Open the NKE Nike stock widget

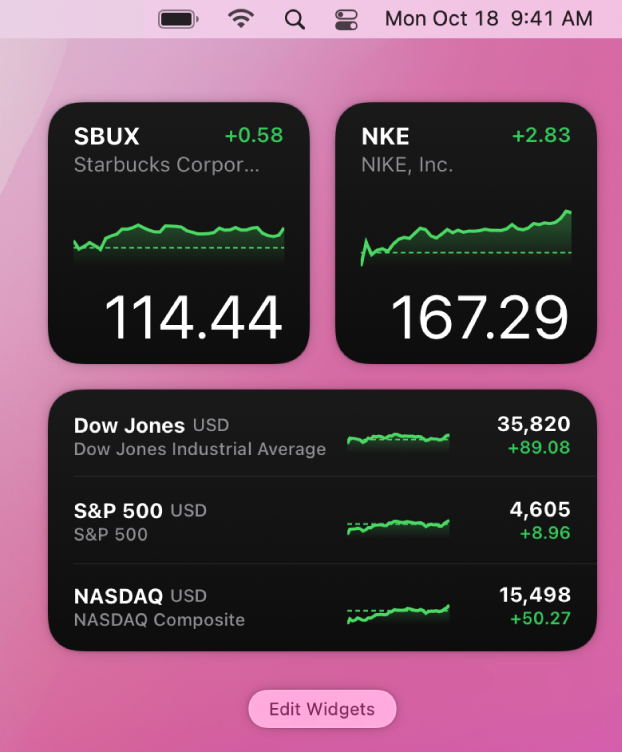point(465,232)
